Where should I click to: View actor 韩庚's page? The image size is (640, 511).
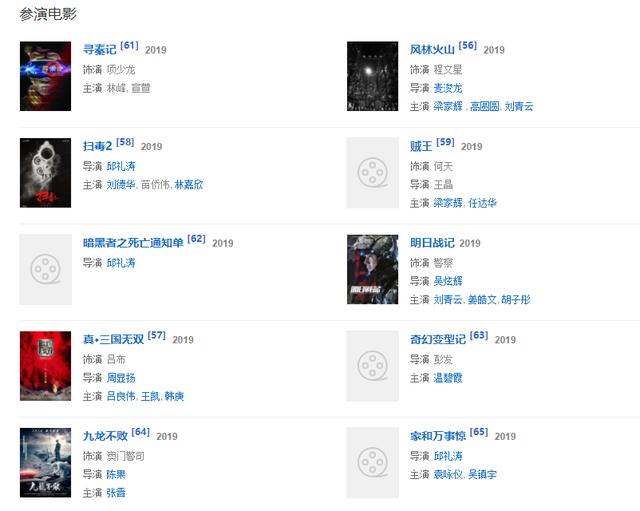coord(173,397)
